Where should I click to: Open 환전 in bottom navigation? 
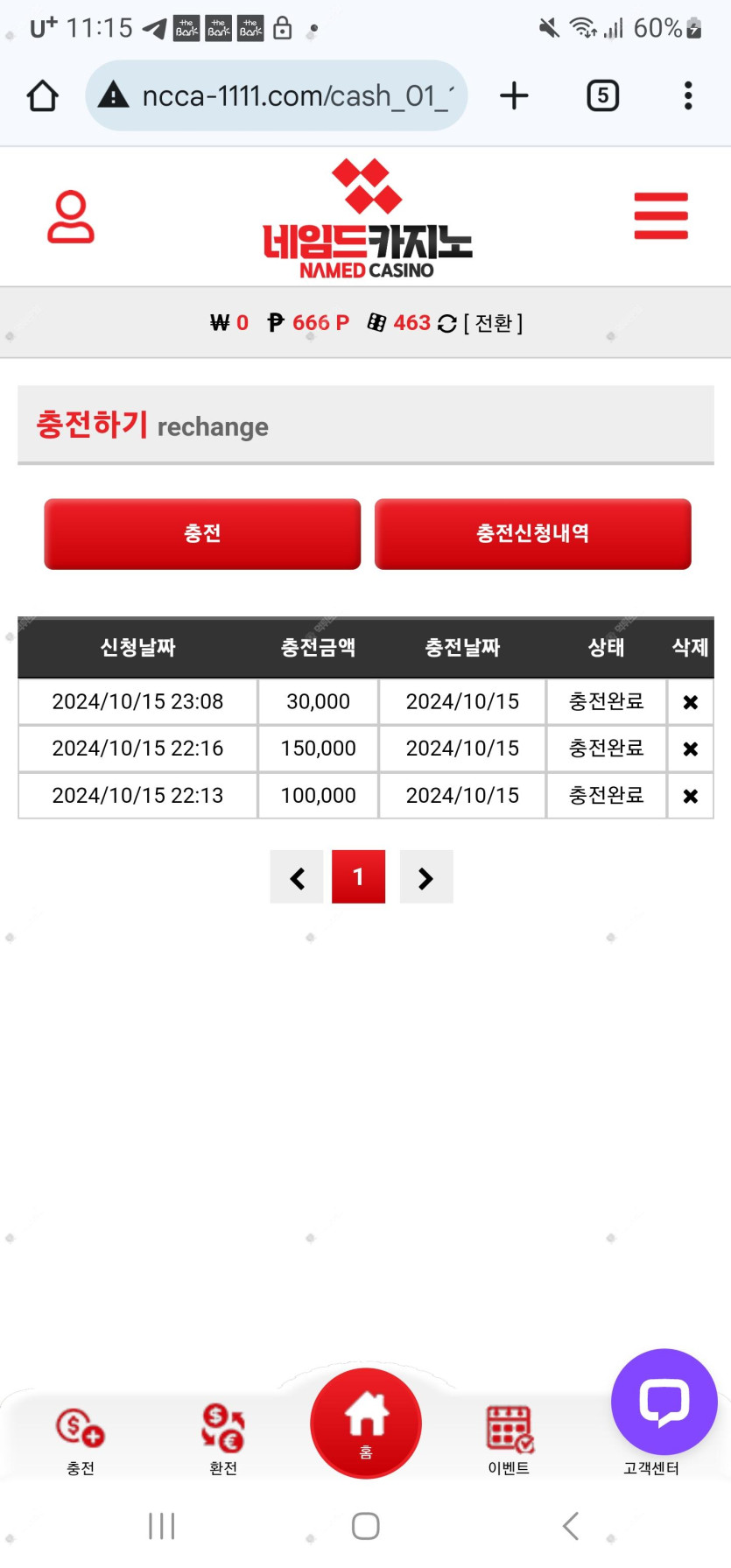(x=223, y=1441)
